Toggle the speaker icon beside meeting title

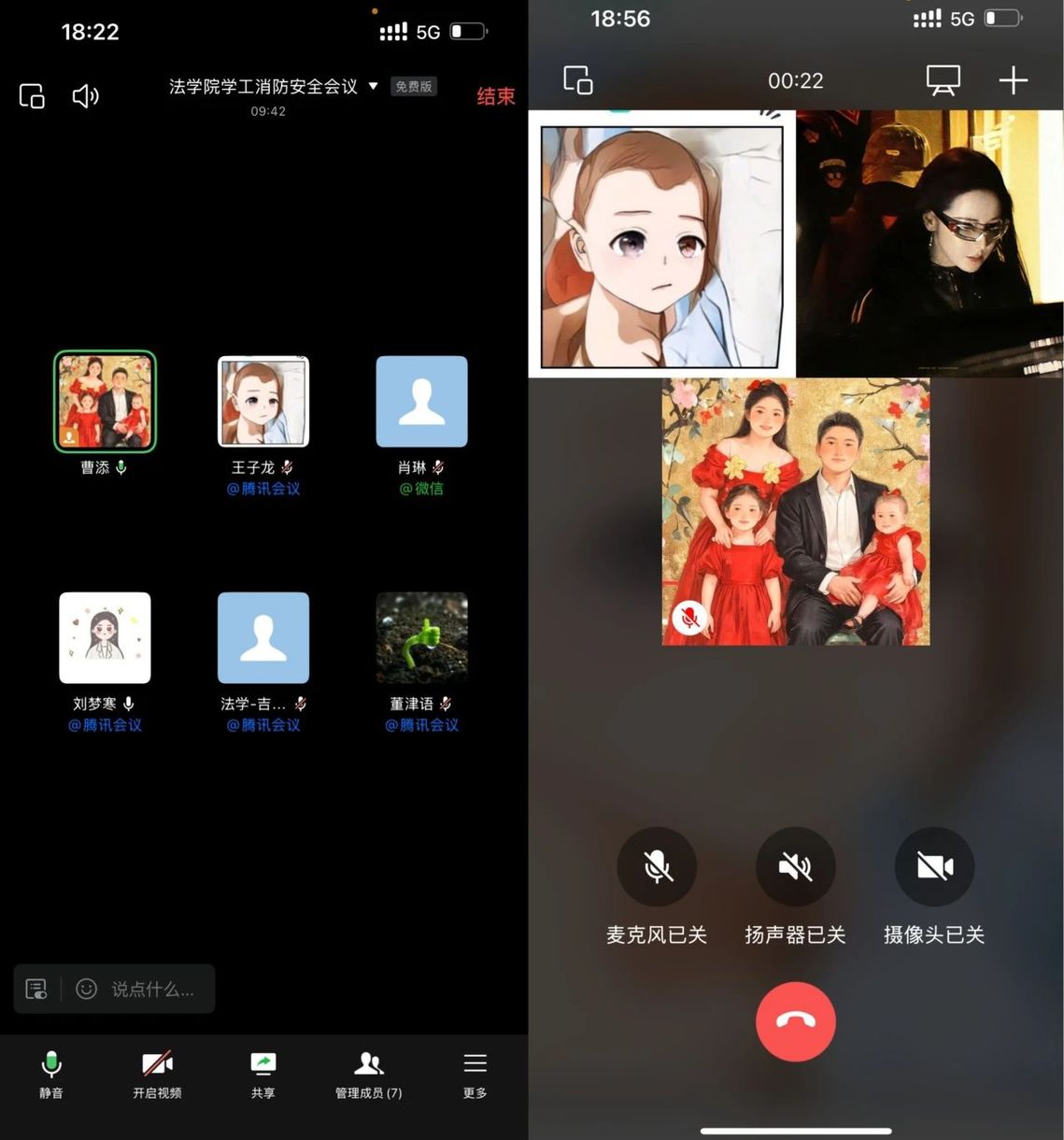tap(85, 96)
